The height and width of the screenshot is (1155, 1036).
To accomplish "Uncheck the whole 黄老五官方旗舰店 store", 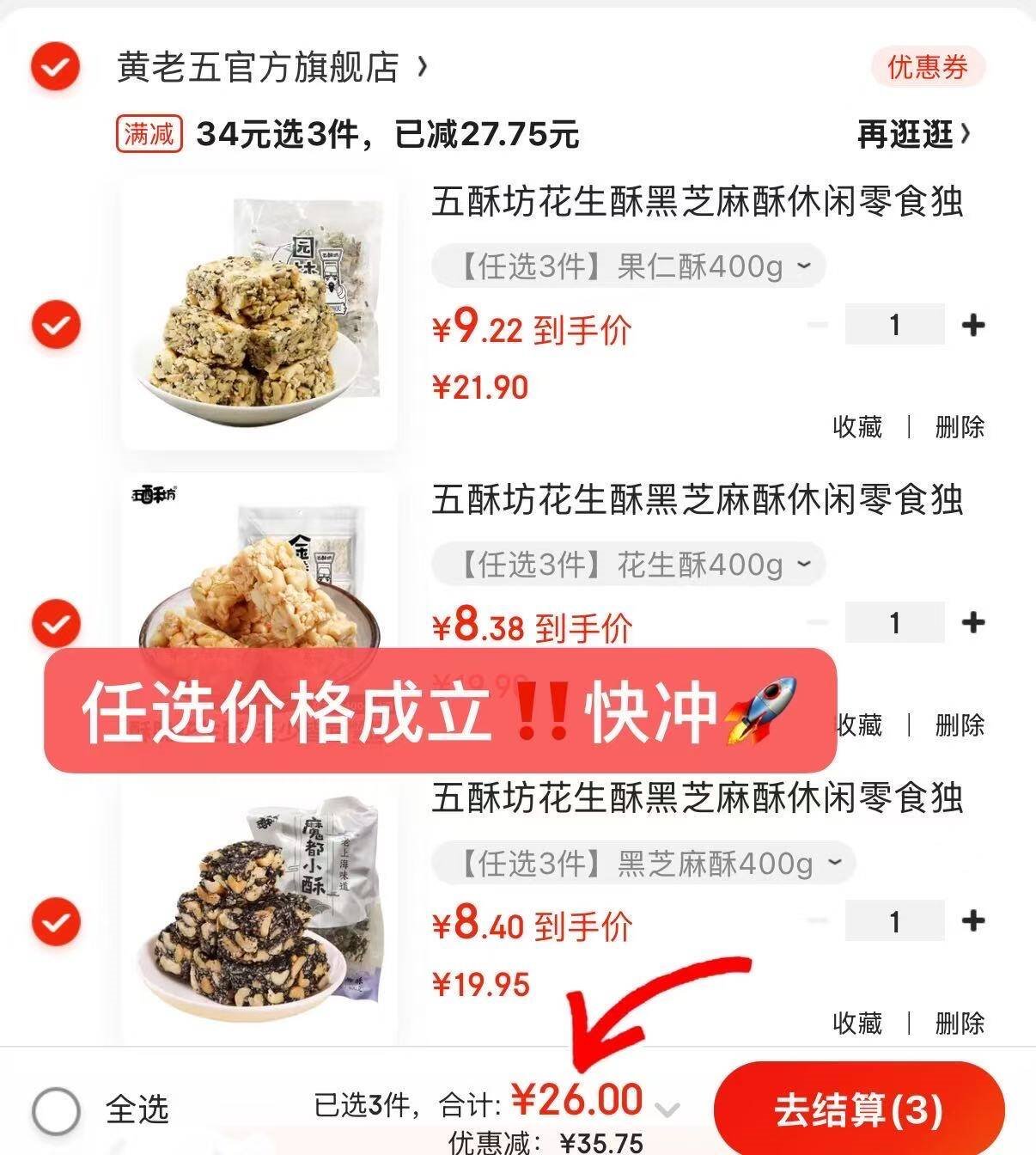I will (x=55, y=67).
